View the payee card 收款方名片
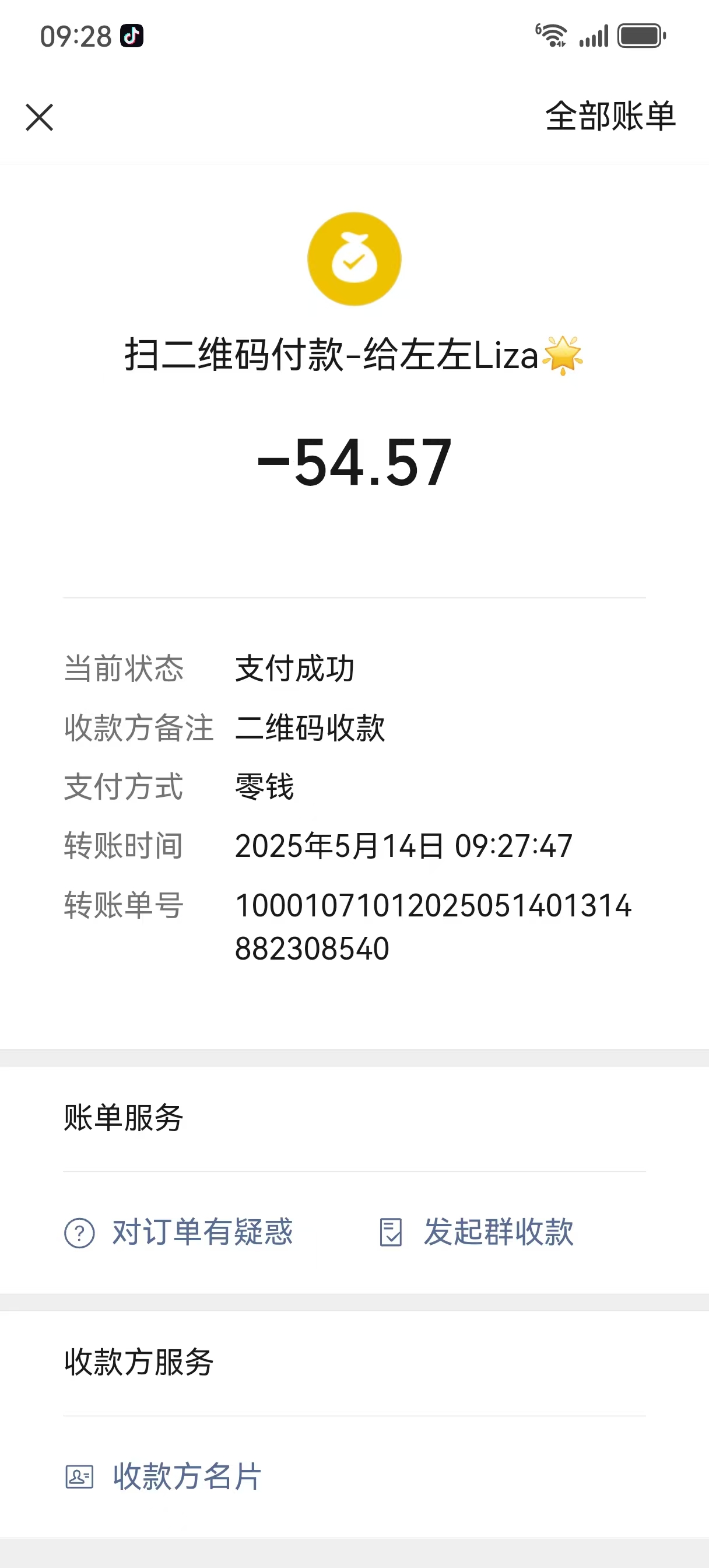Screen dimensions: 709x1568 tap(163, 1476)
